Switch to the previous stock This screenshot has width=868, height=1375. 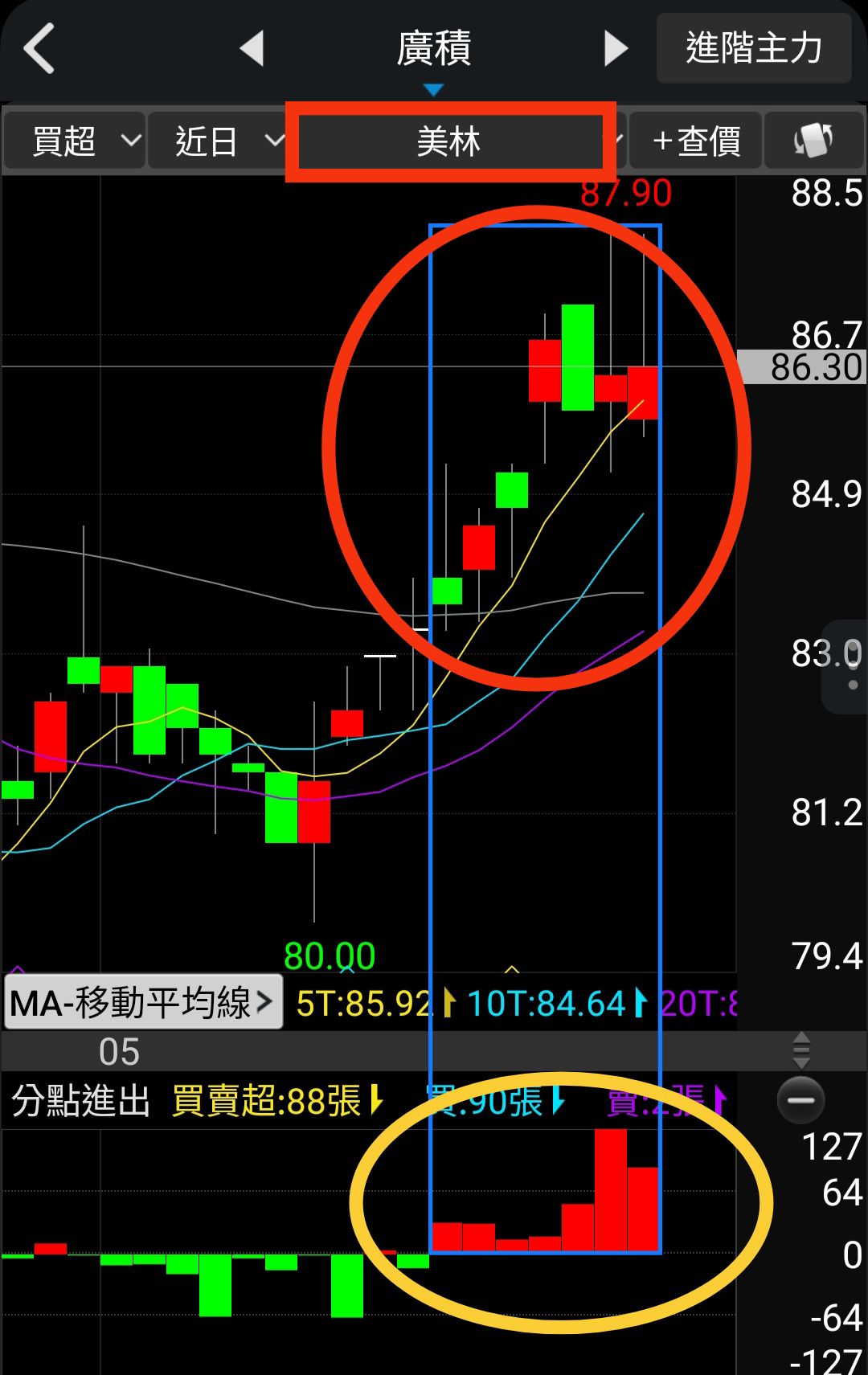click(252, 48)
